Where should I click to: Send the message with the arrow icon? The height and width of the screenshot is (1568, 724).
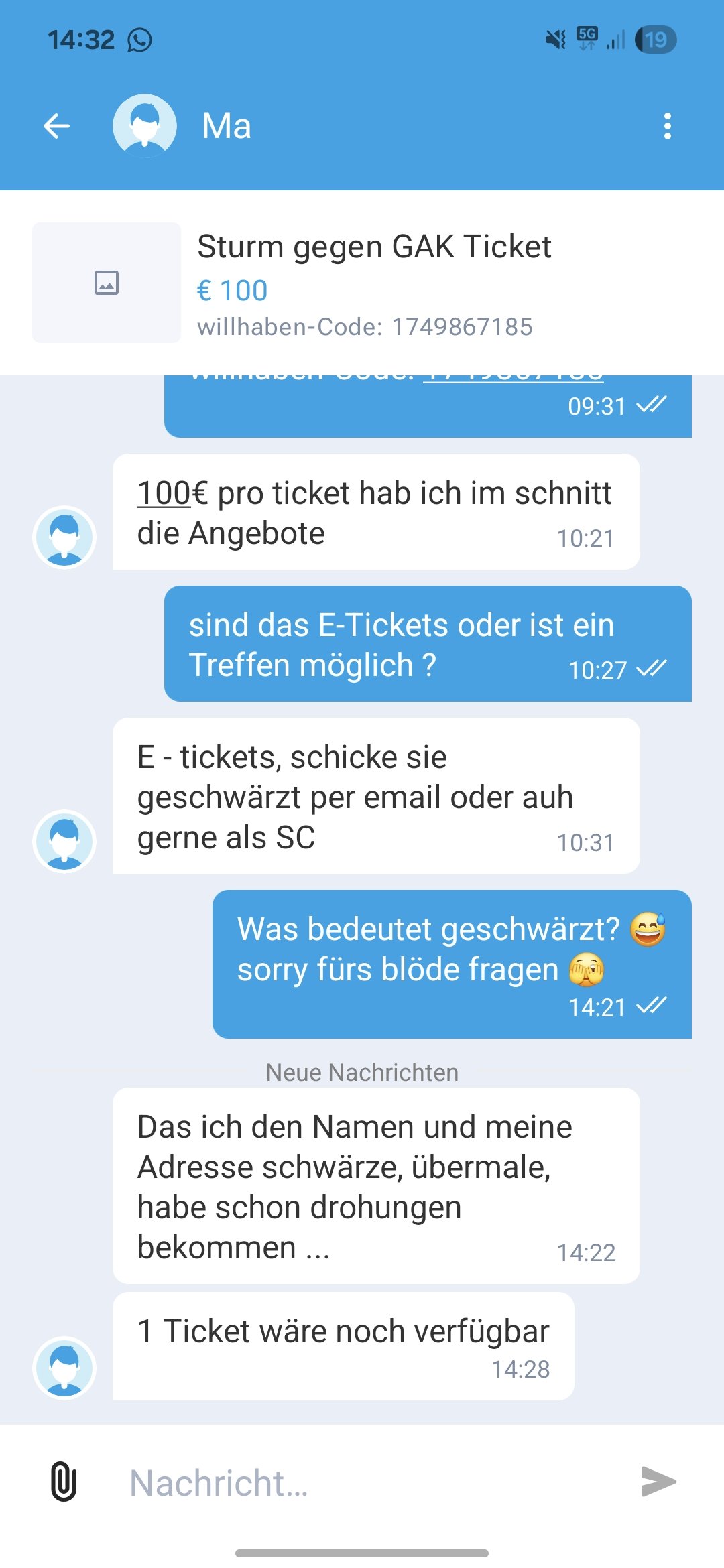pyautogui.click(x=658, y=1482)
